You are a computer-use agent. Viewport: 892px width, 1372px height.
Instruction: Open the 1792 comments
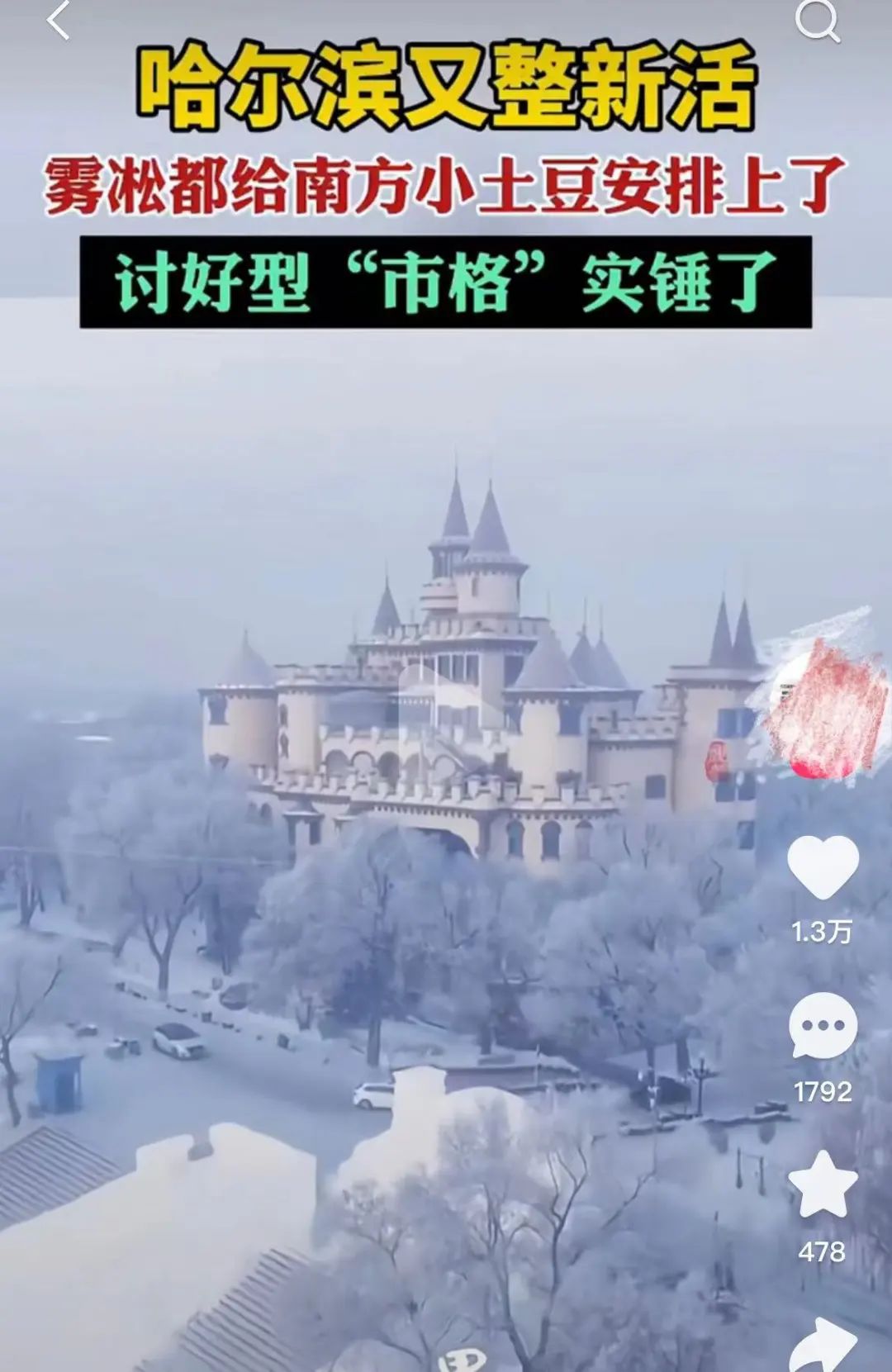tap(823, 1026)
